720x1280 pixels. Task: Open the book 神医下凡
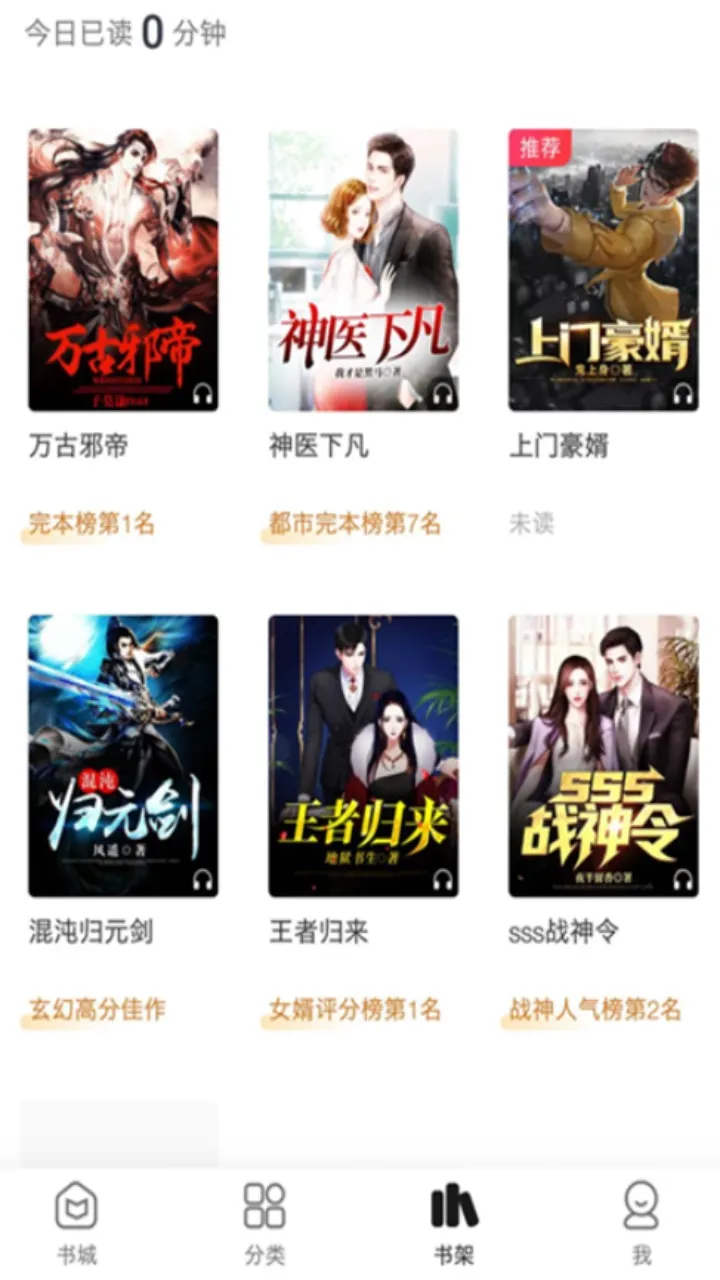pyautogui.click(x=363, y=270)
